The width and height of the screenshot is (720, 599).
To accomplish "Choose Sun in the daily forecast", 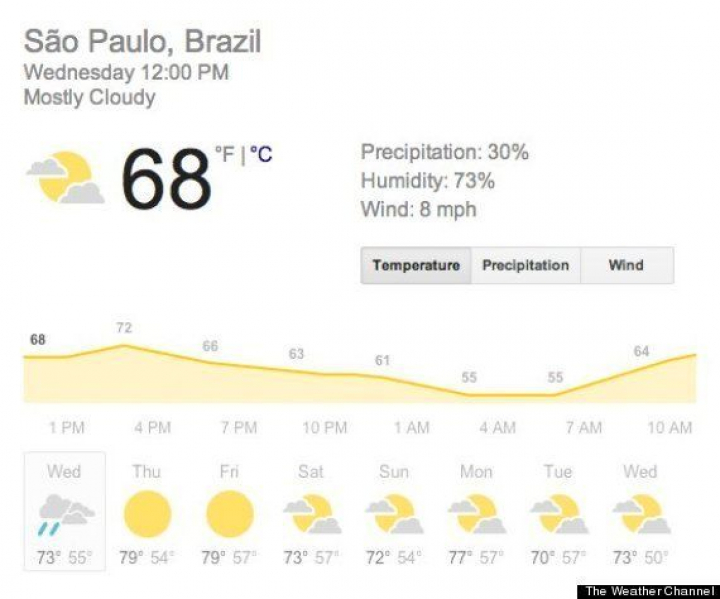I will pyautogui.click(x=394, y=514).
